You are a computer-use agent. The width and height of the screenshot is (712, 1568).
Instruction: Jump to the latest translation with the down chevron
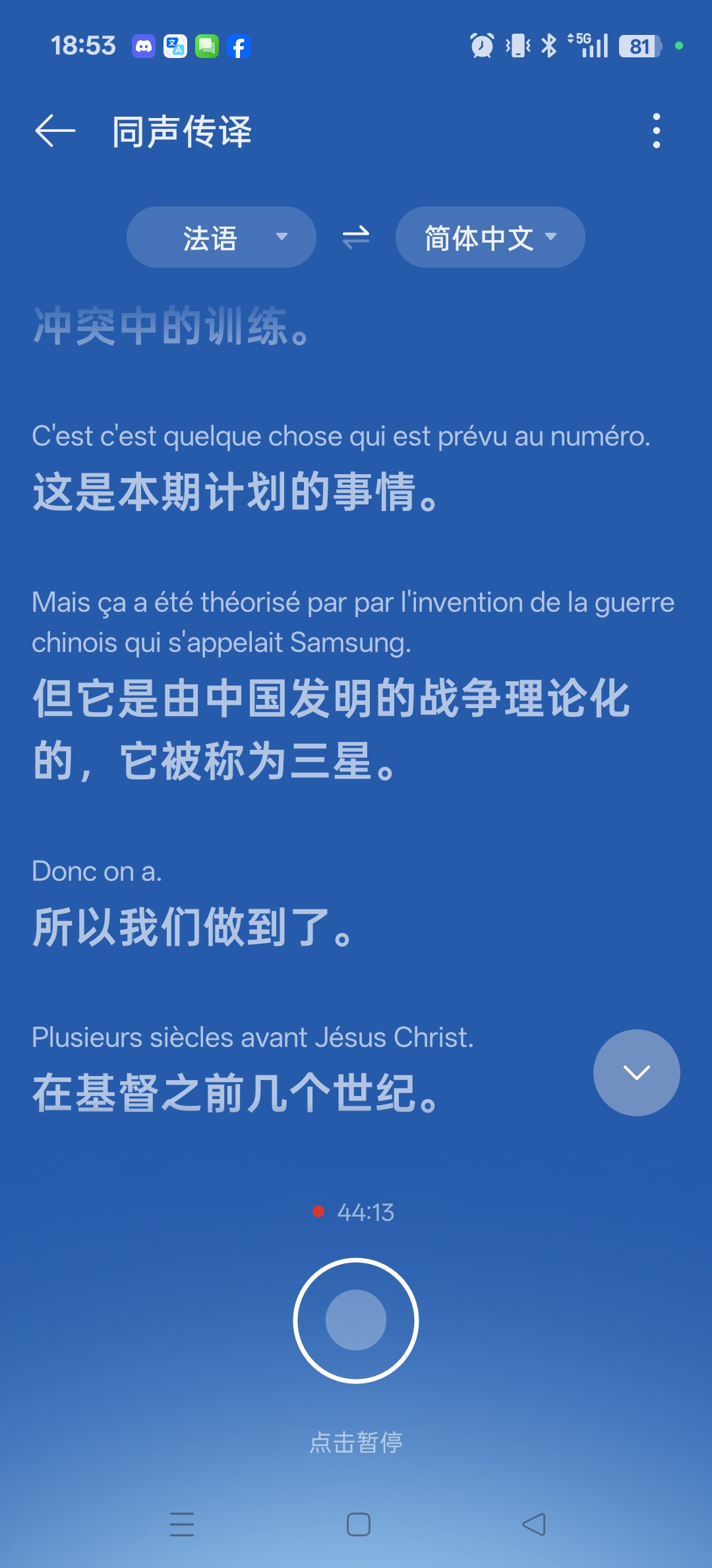click(636, 1073)
